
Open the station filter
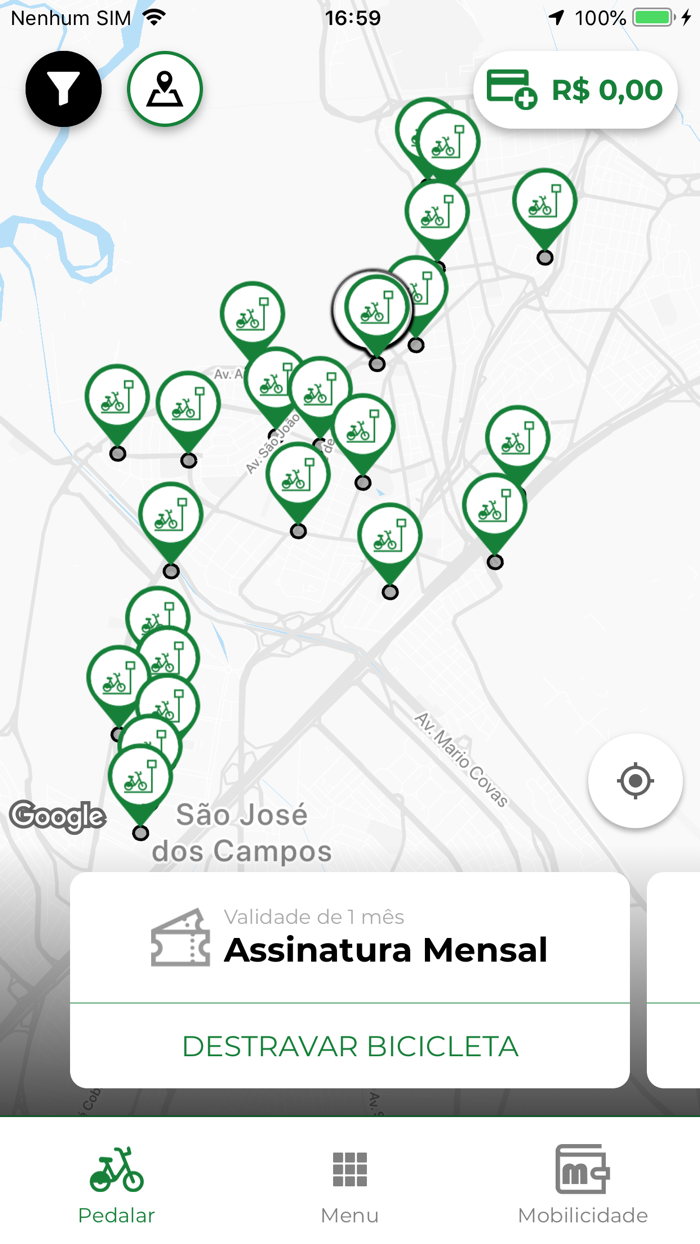click(64, 89)
